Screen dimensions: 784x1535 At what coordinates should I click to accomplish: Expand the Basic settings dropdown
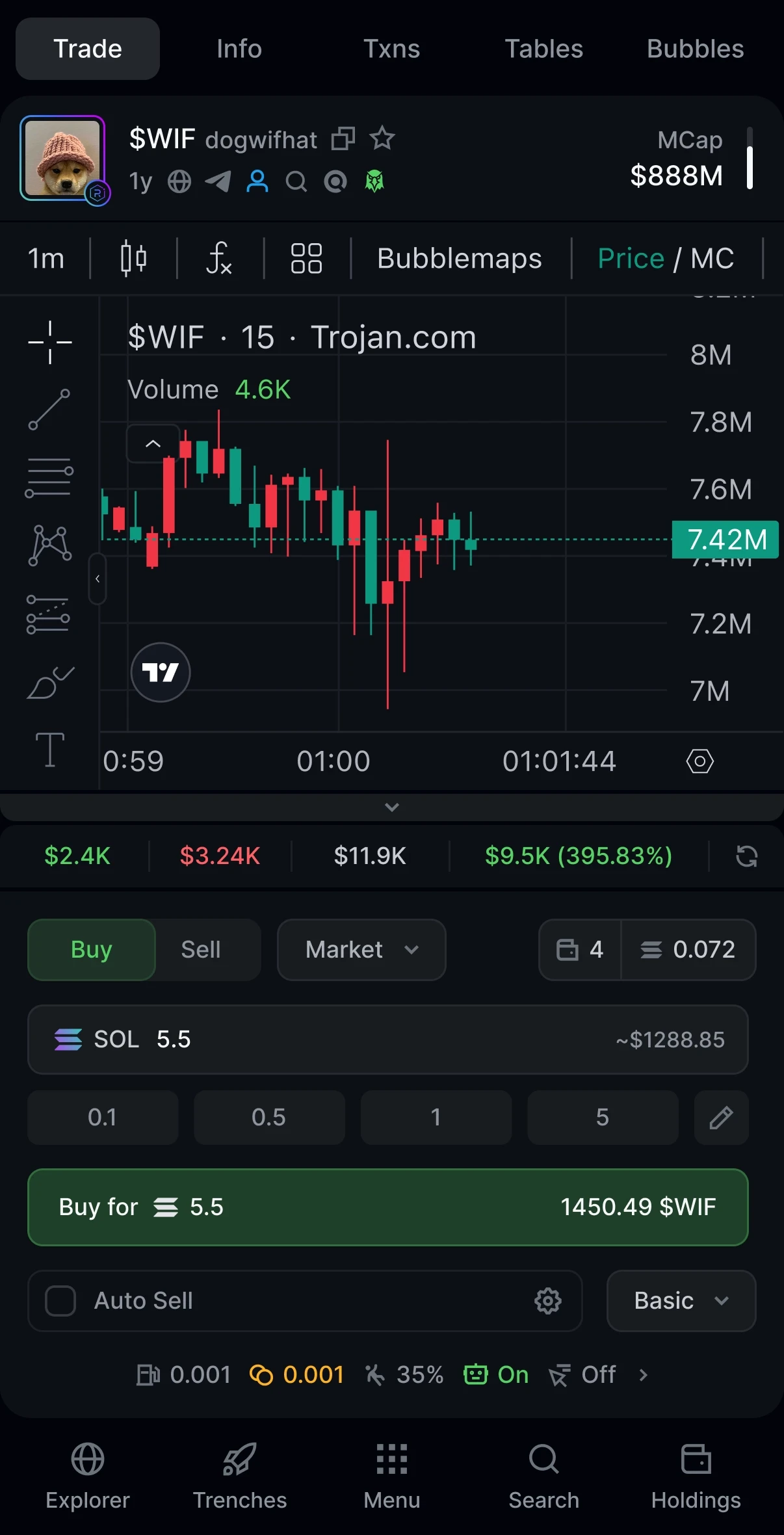coord(680,1301)
